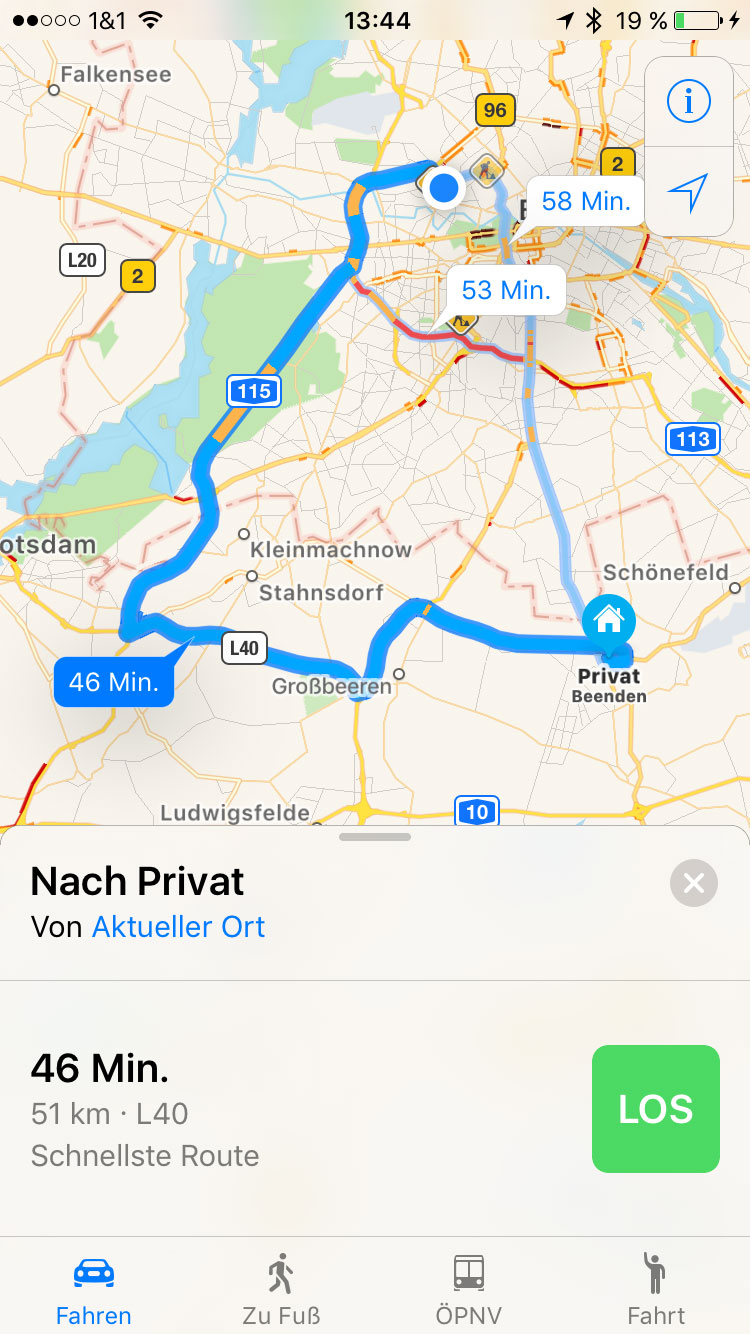Close the route card

pyautogui.click(x=694, y=883)
